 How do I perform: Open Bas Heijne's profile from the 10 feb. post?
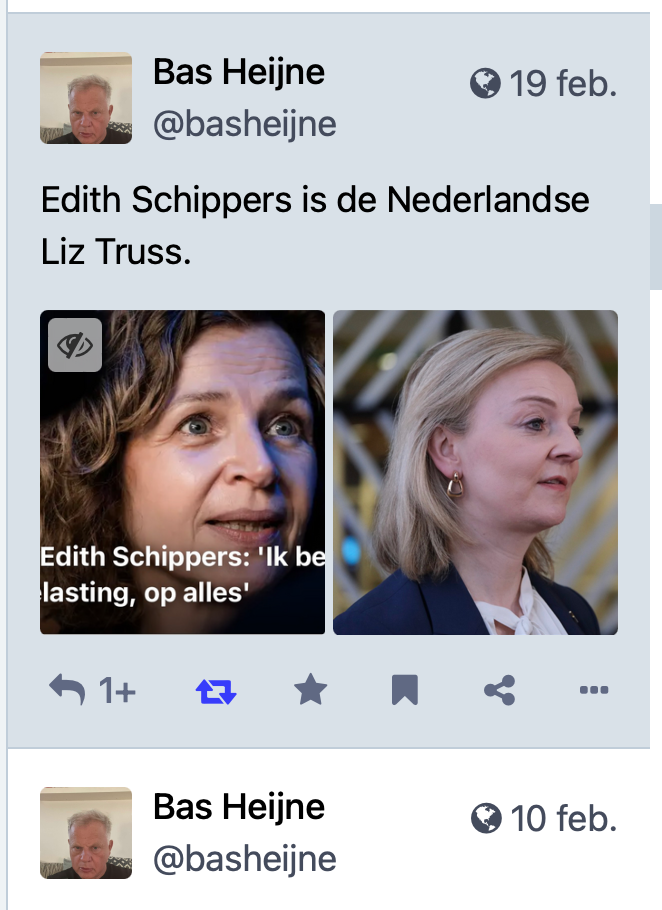(238, 807)
